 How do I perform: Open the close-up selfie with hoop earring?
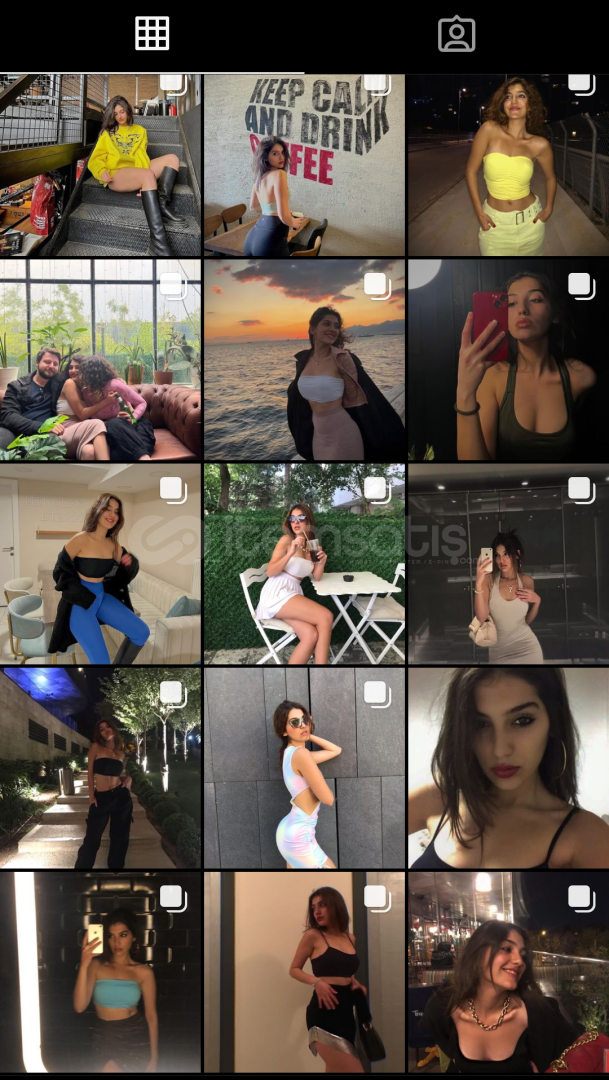pyautogui.click(x=508, y=767)
